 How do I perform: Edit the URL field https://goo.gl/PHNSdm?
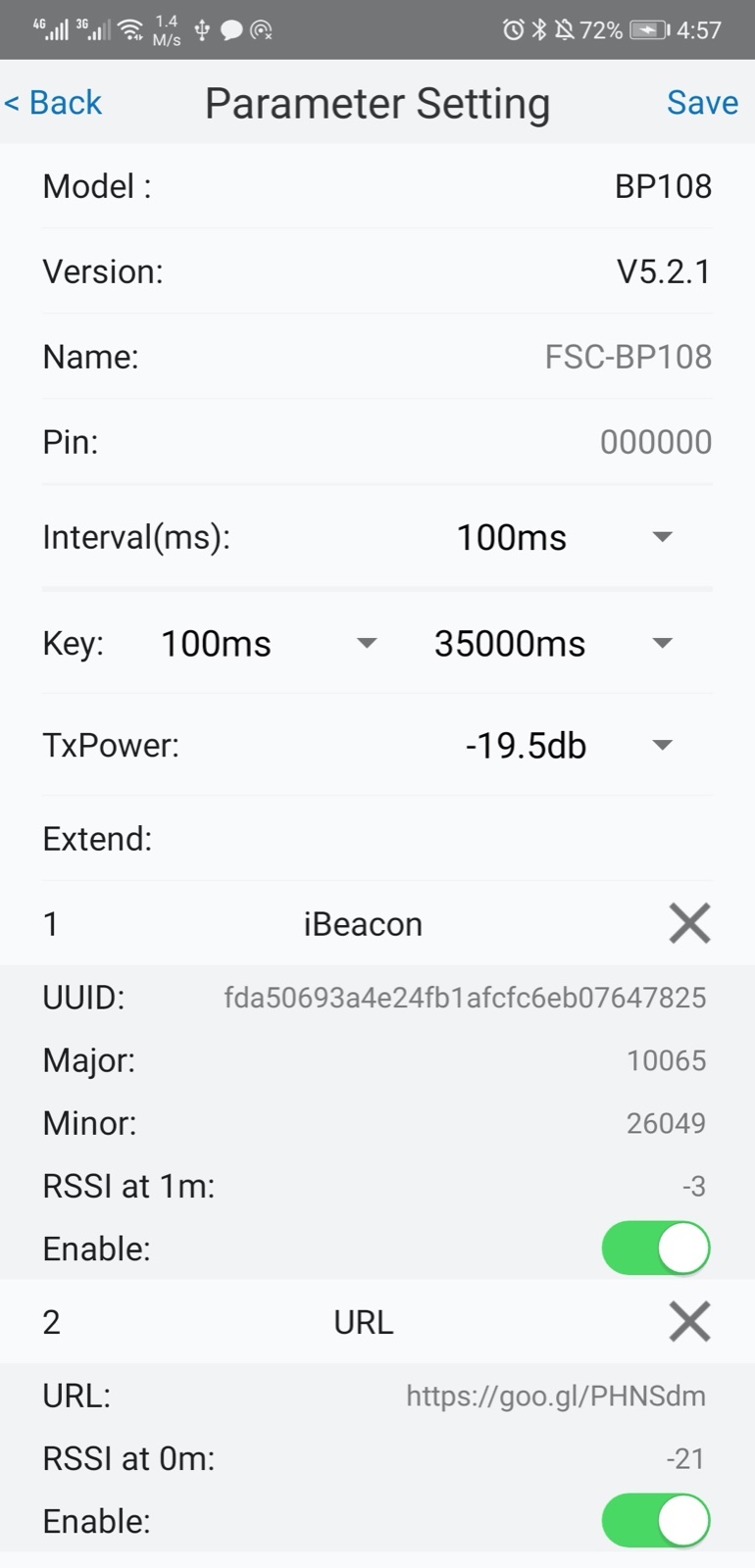click(555, 1396)
